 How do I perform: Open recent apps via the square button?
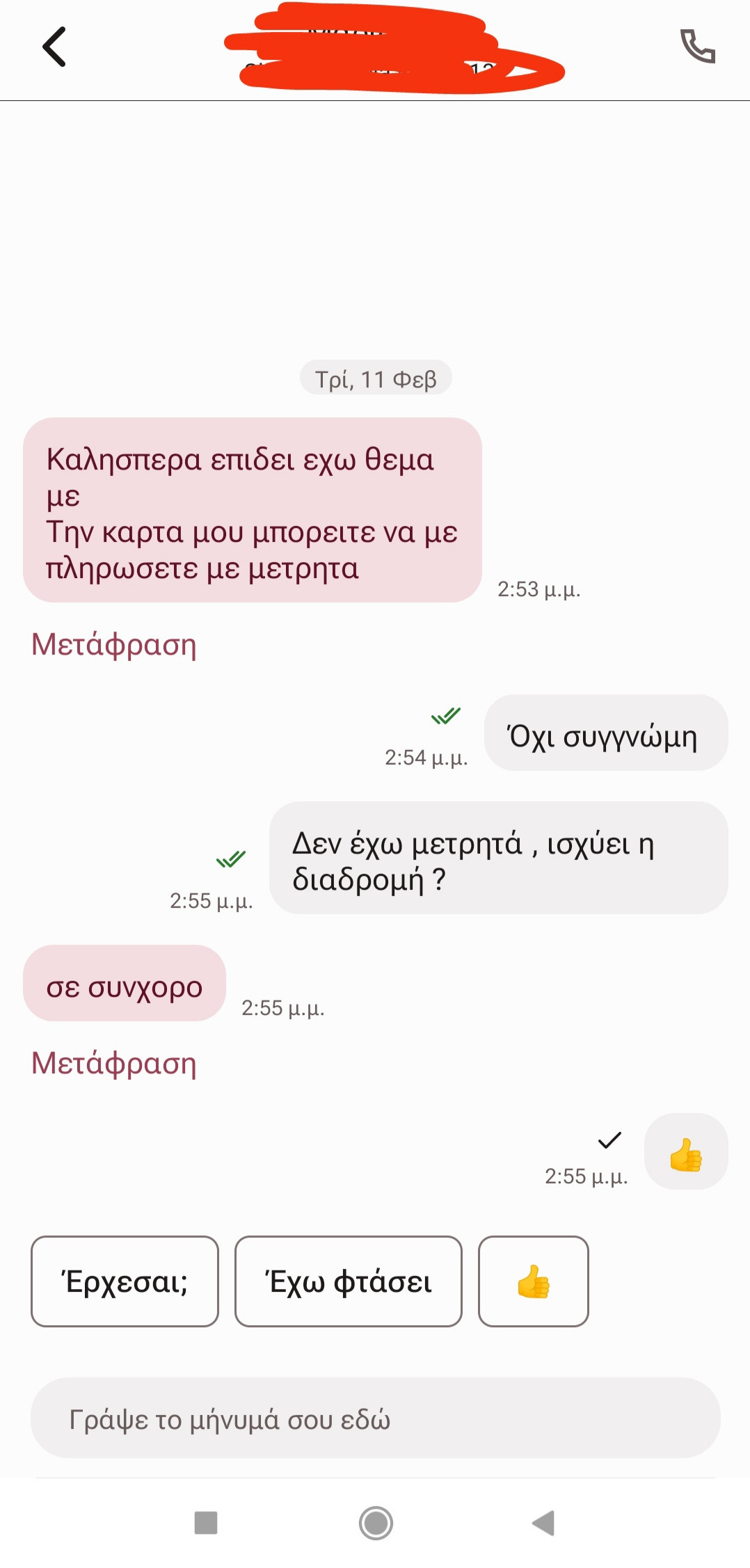pyautogui.click(x=206, y=1523)
